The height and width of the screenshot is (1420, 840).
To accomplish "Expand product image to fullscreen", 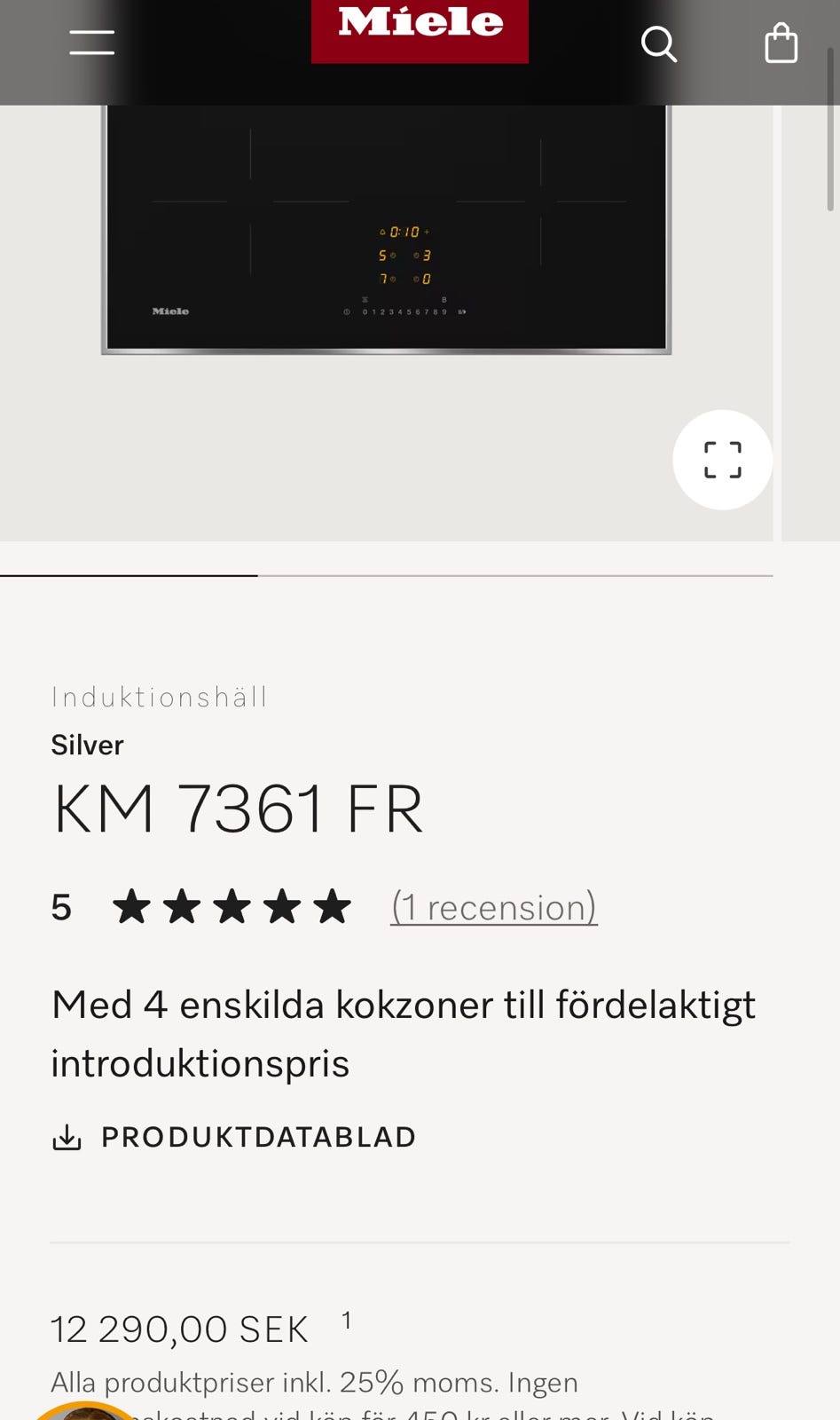I will point(722,460).
